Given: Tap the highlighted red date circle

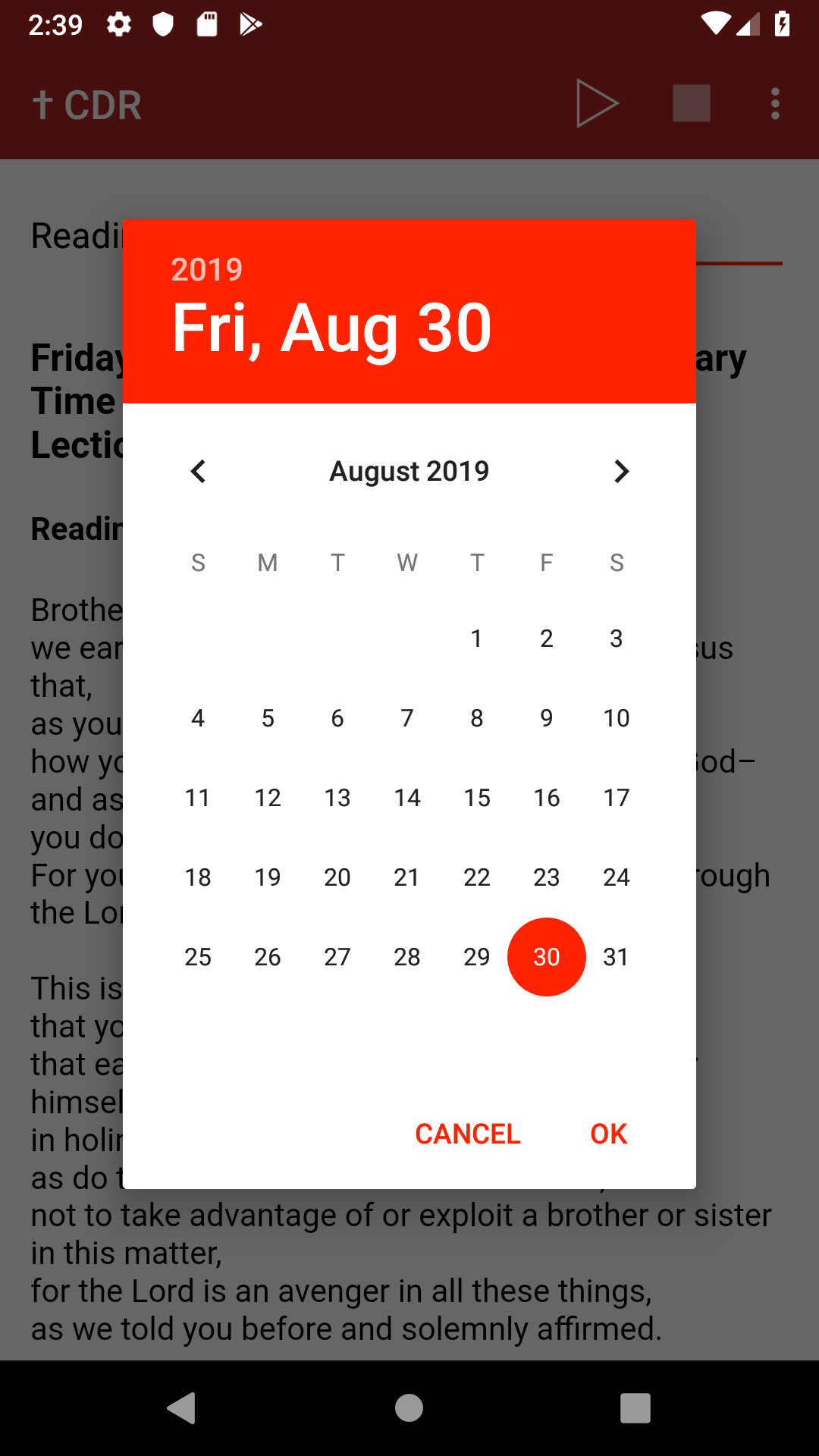Looking at the screenshot, I should coord(546,957).
